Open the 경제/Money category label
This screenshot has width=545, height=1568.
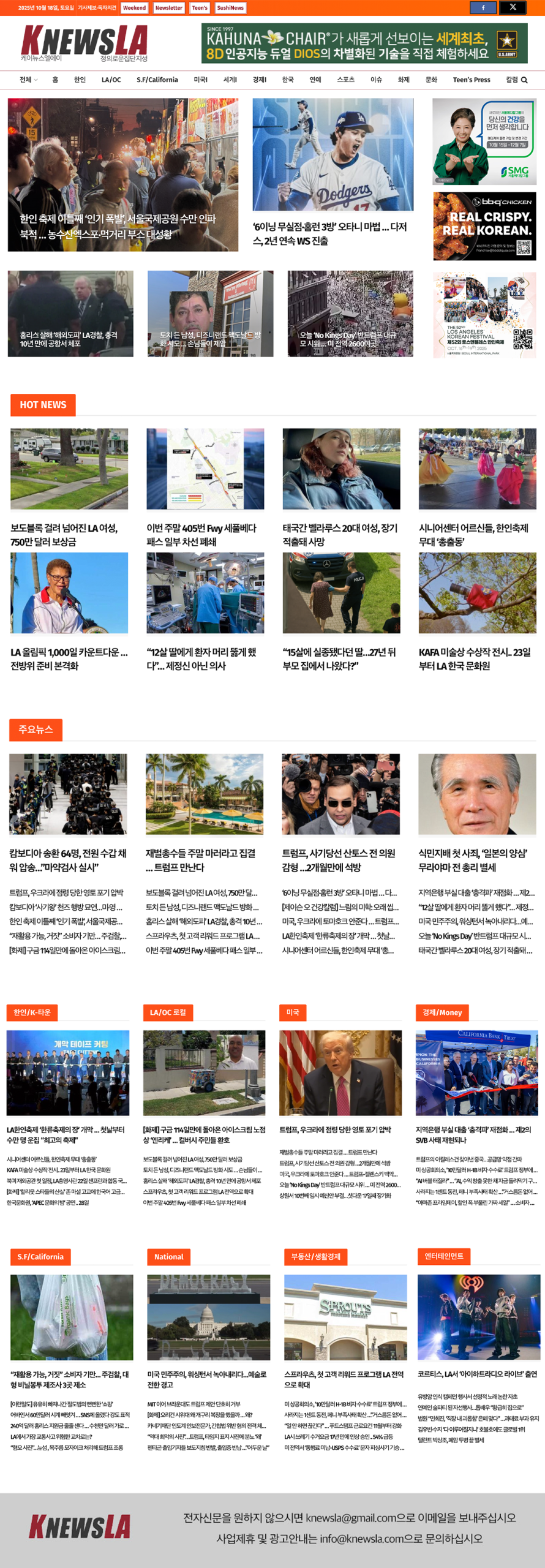click(x=442, y=1012)
